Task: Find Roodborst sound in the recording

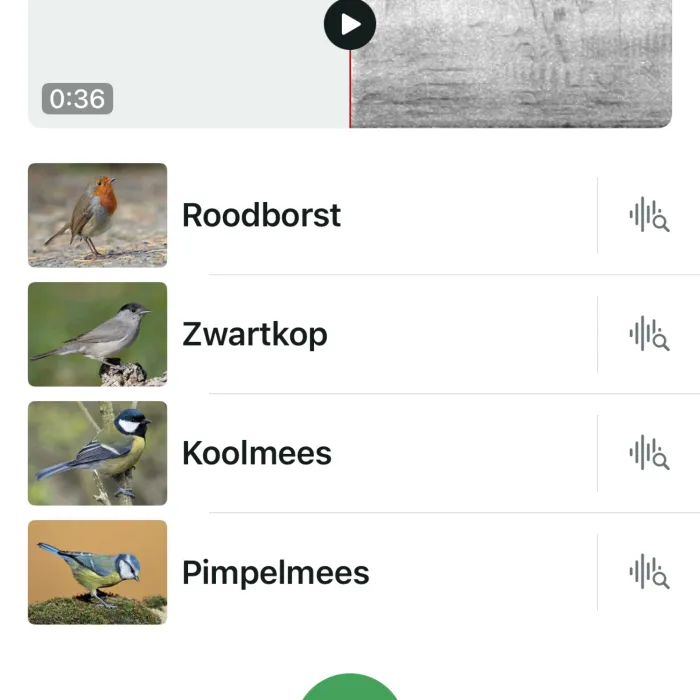Action: pos(649,215)
